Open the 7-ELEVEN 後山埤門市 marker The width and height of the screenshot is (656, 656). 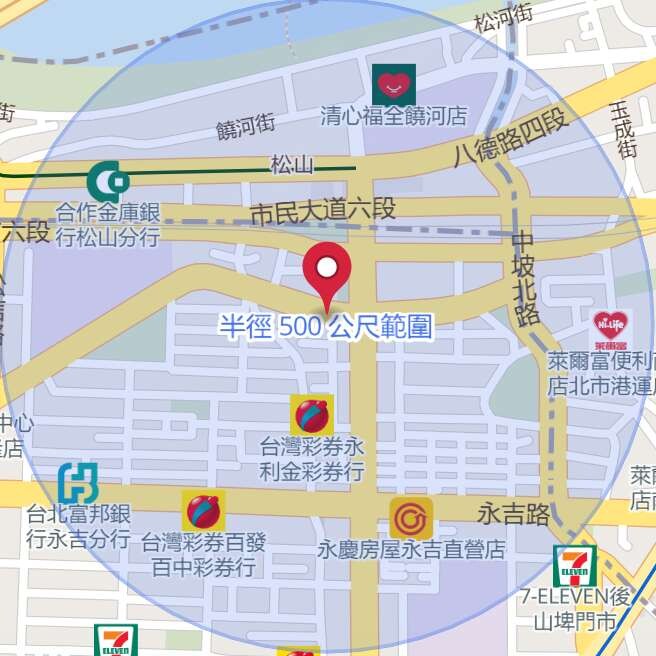575,566
